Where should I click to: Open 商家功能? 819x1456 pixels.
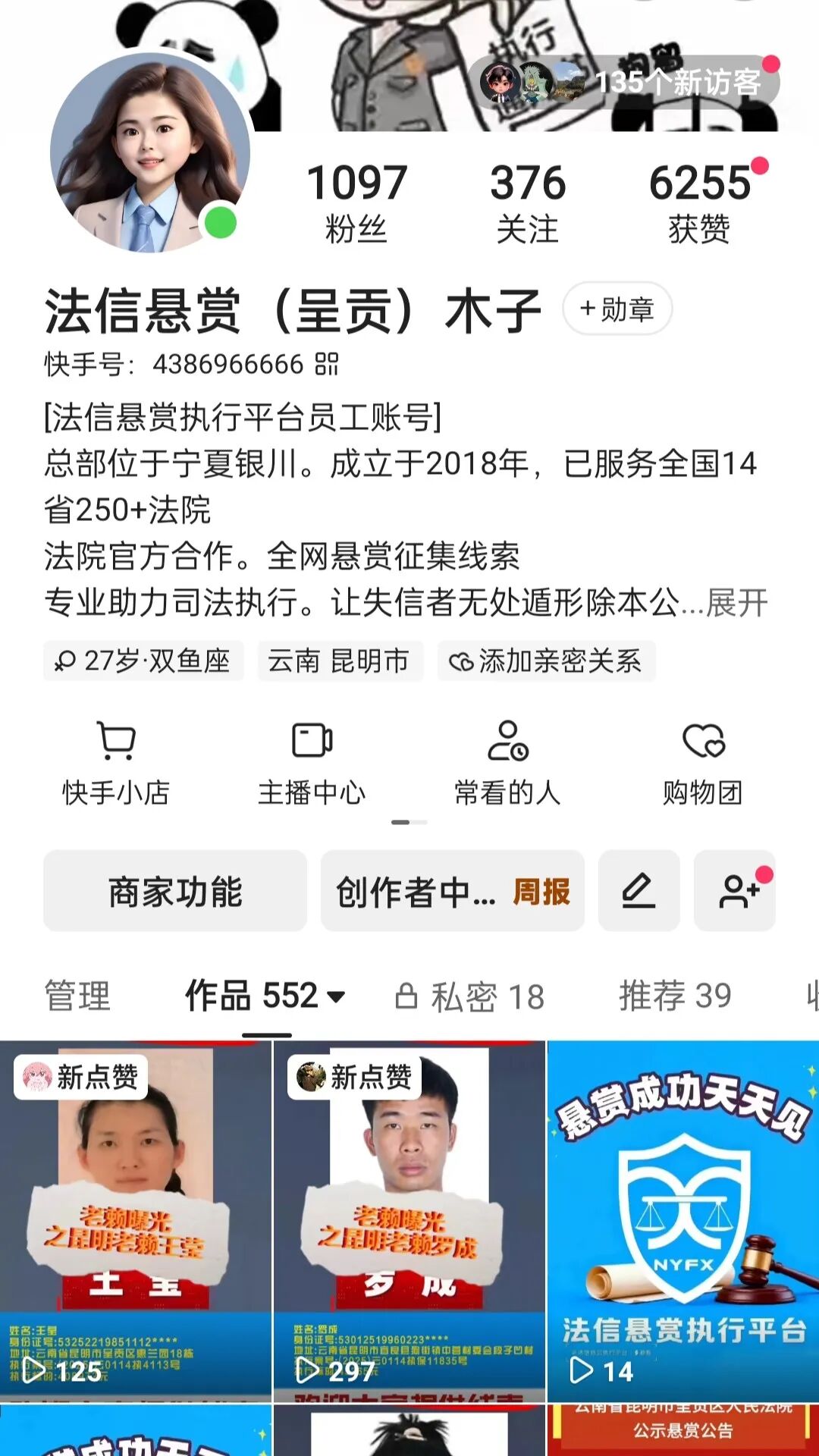[x=175, y=891]
